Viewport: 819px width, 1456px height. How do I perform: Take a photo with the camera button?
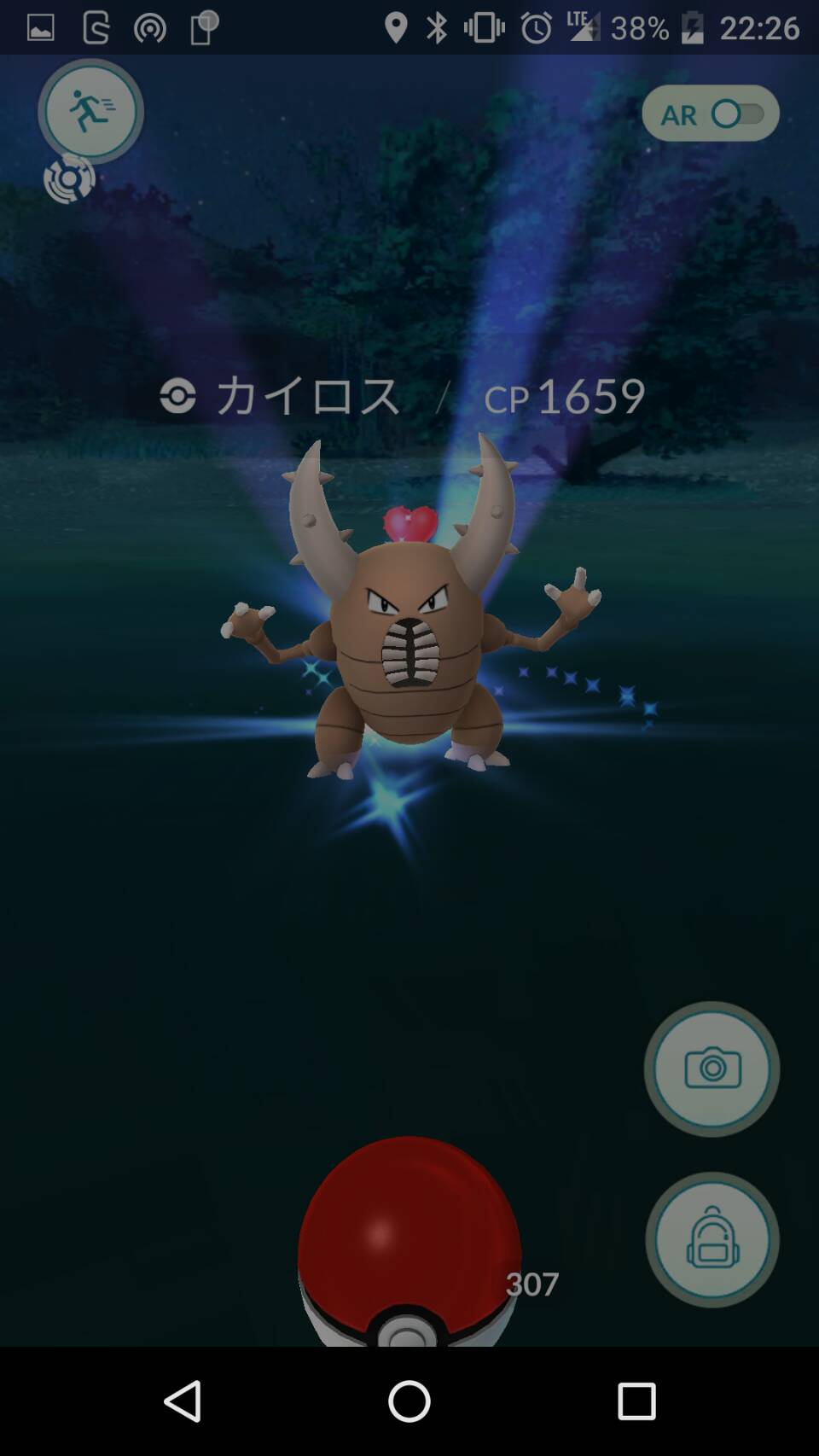(x=712, y=1069)
